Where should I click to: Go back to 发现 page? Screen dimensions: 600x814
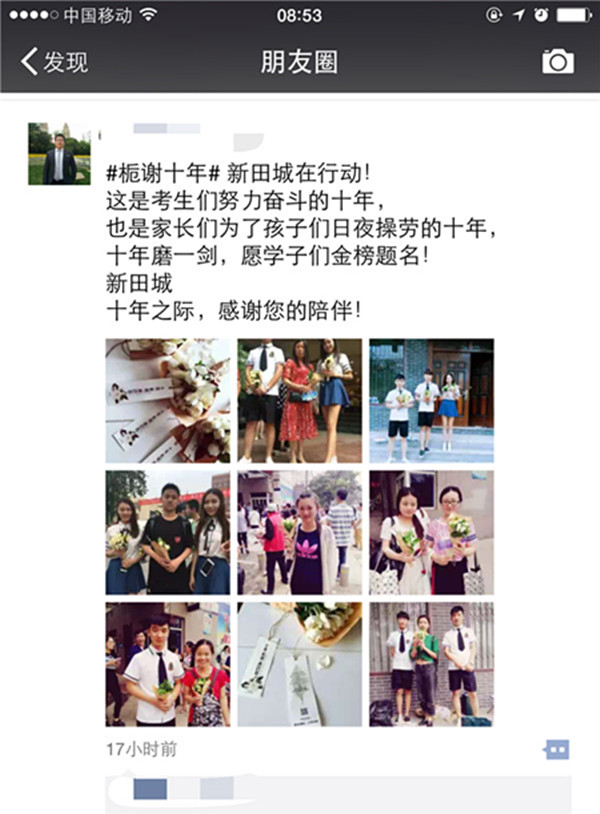pyautogui.click(x=55, y=61)
